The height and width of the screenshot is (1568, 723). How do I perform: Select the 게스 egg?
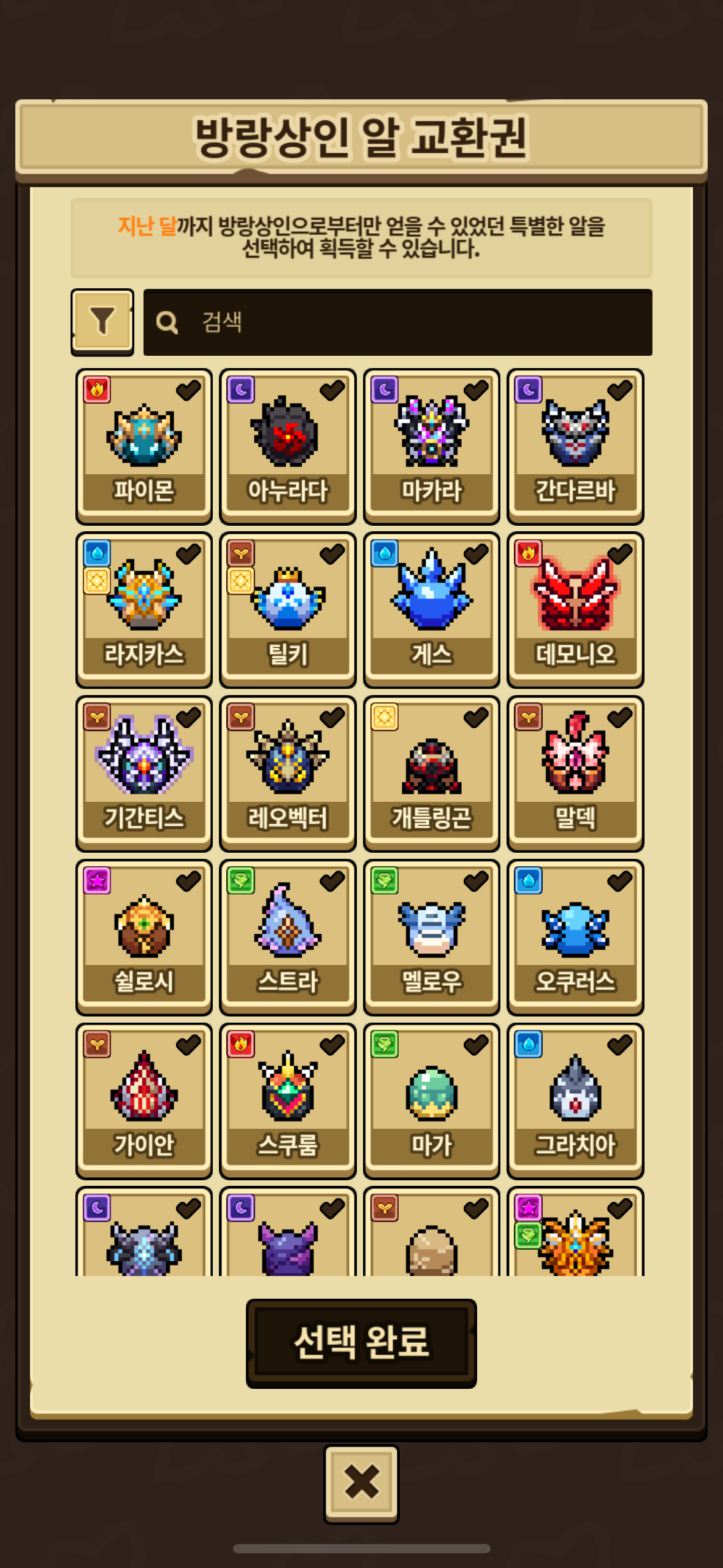[x=432, y=610]
